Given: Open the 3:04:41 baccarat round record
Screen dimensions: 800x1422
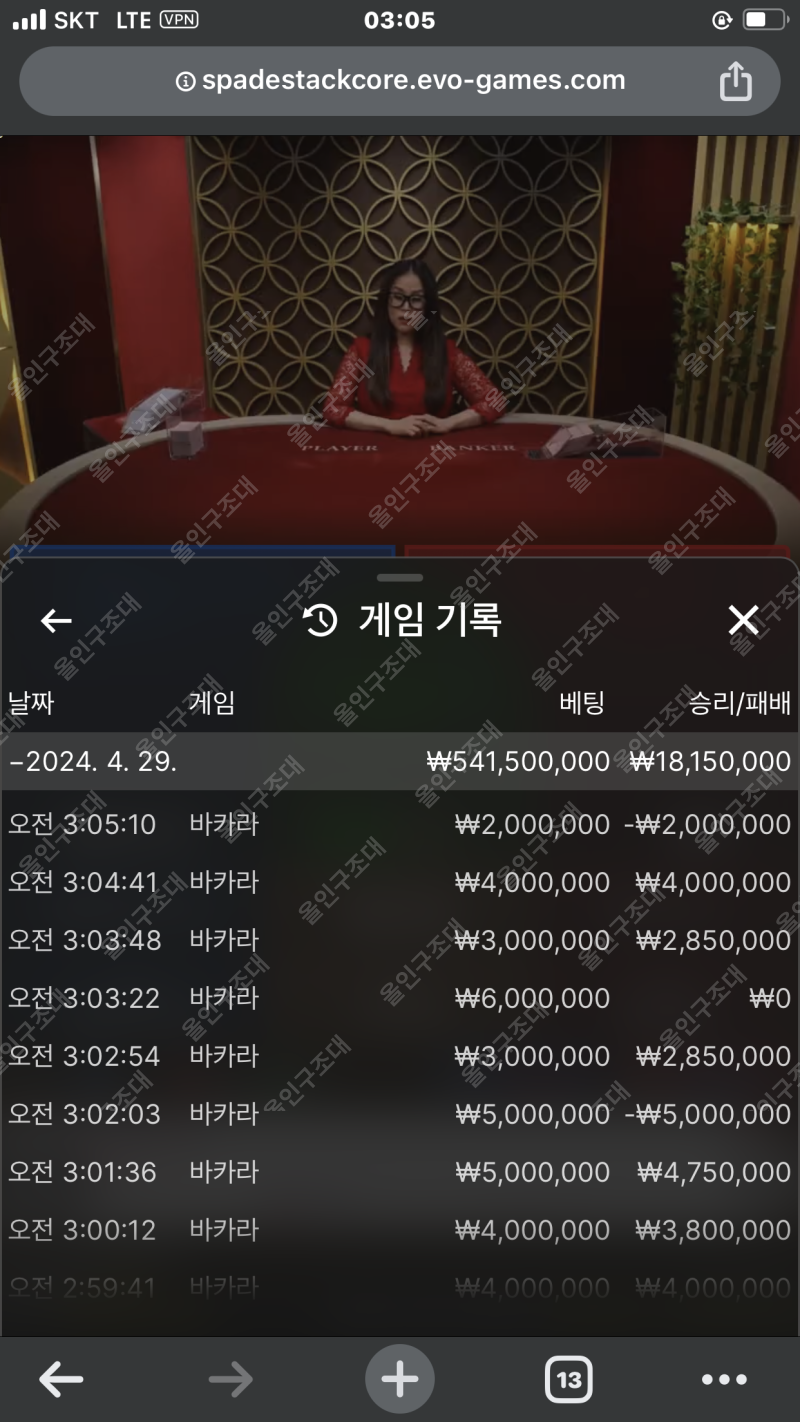Looking at the screenshot, I should click(x=400, y=883).
